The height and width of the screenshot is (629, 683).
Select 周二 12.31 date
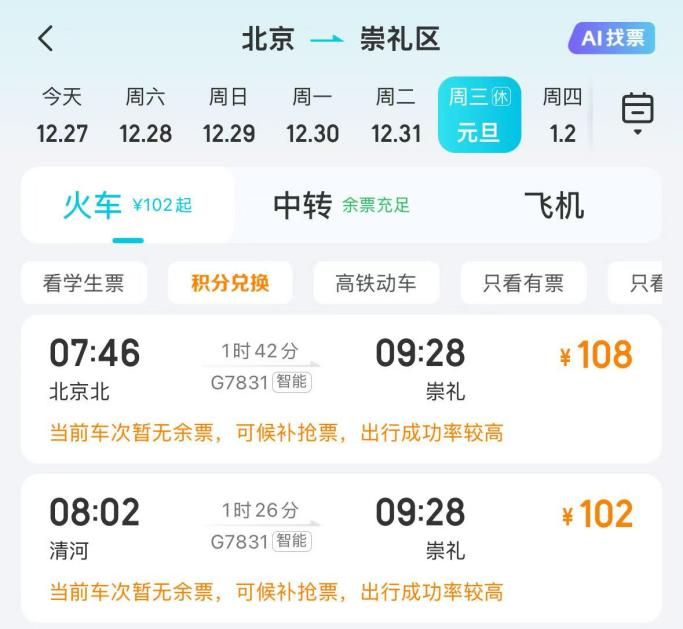(396, 115)
